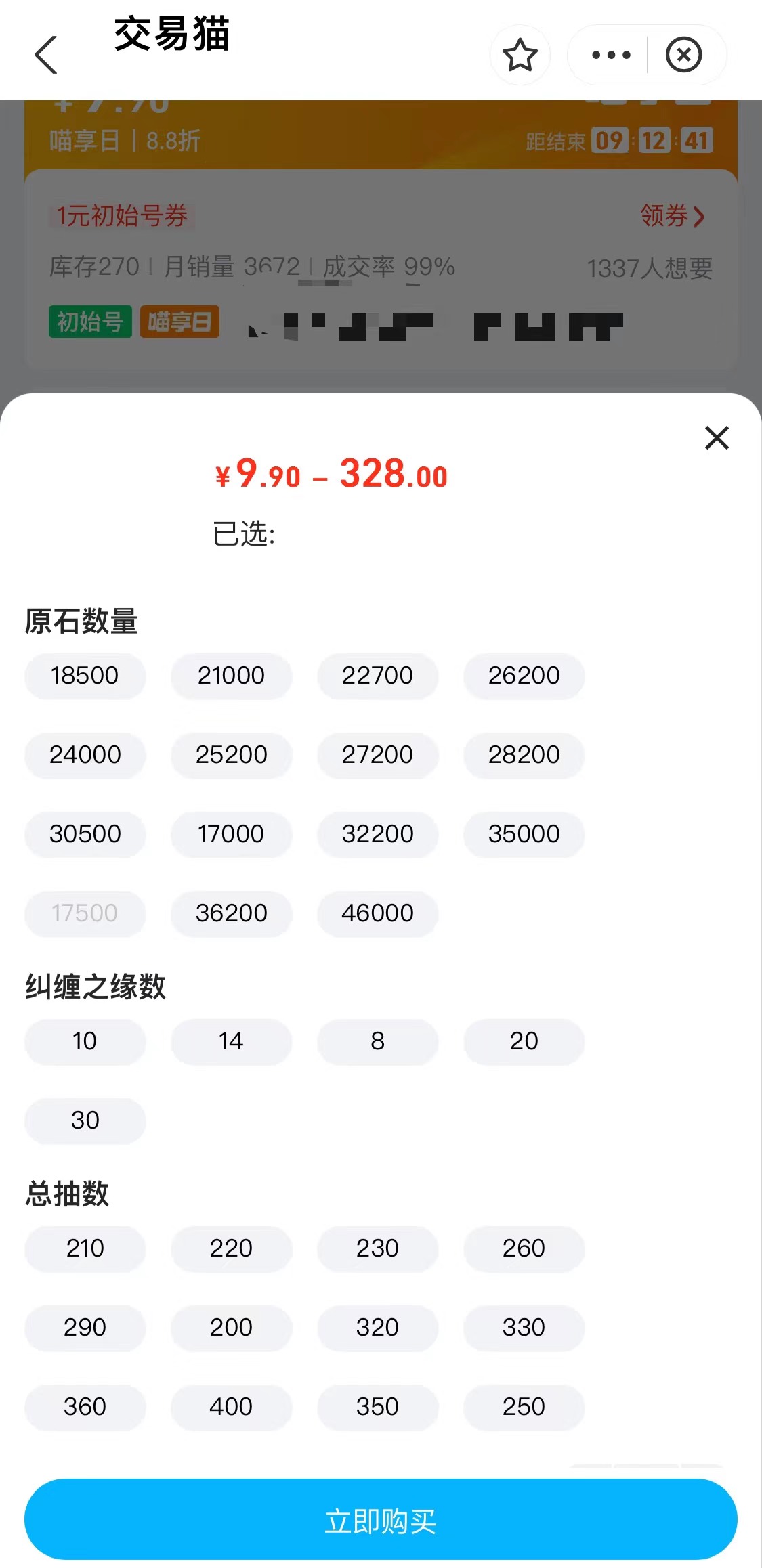Image resolution: width=762 pixels, height=1568 pixels.
Task: Close the mini program with circled X
Action: [683, 55]
